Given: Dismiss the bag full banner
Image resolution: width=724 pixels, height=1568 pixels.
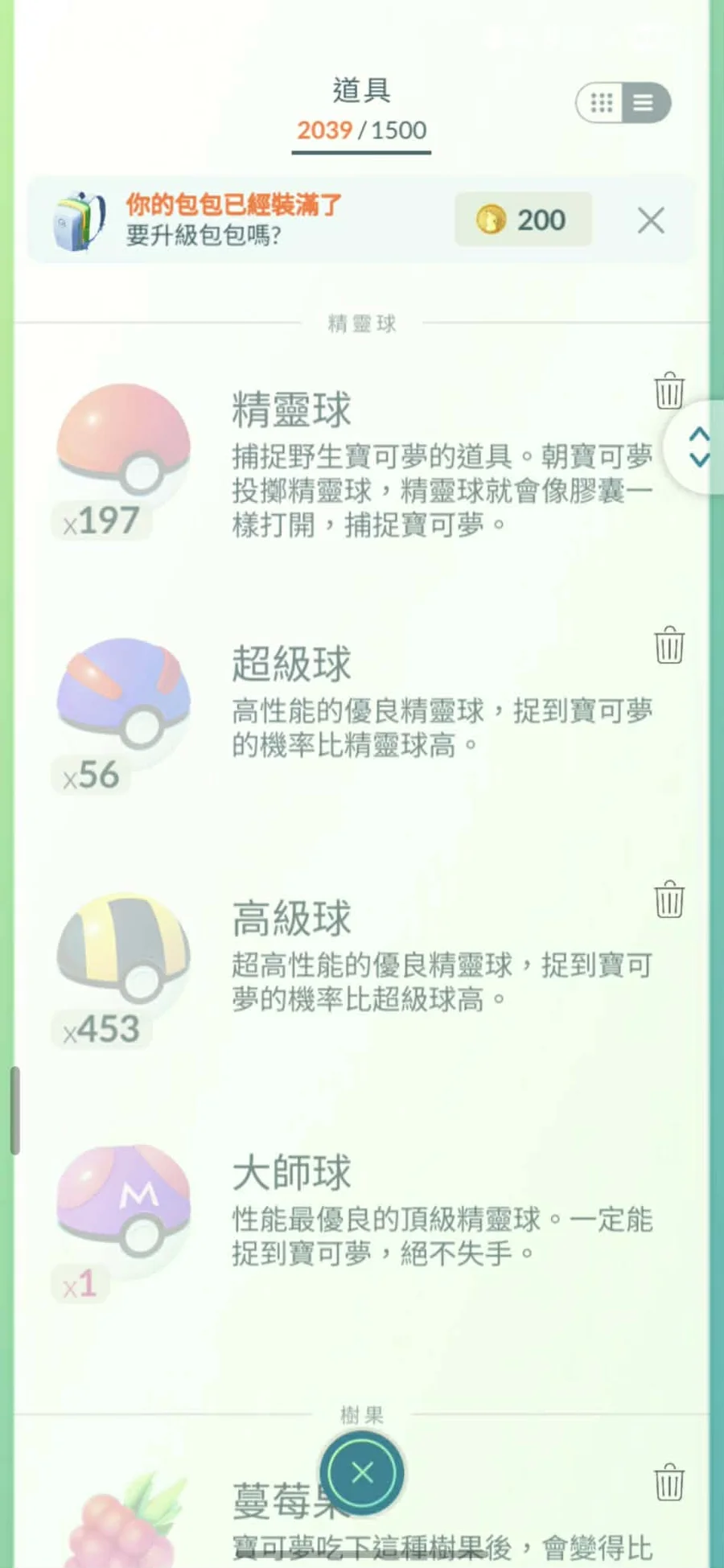Looking at the screenshot, I should 651,220.
